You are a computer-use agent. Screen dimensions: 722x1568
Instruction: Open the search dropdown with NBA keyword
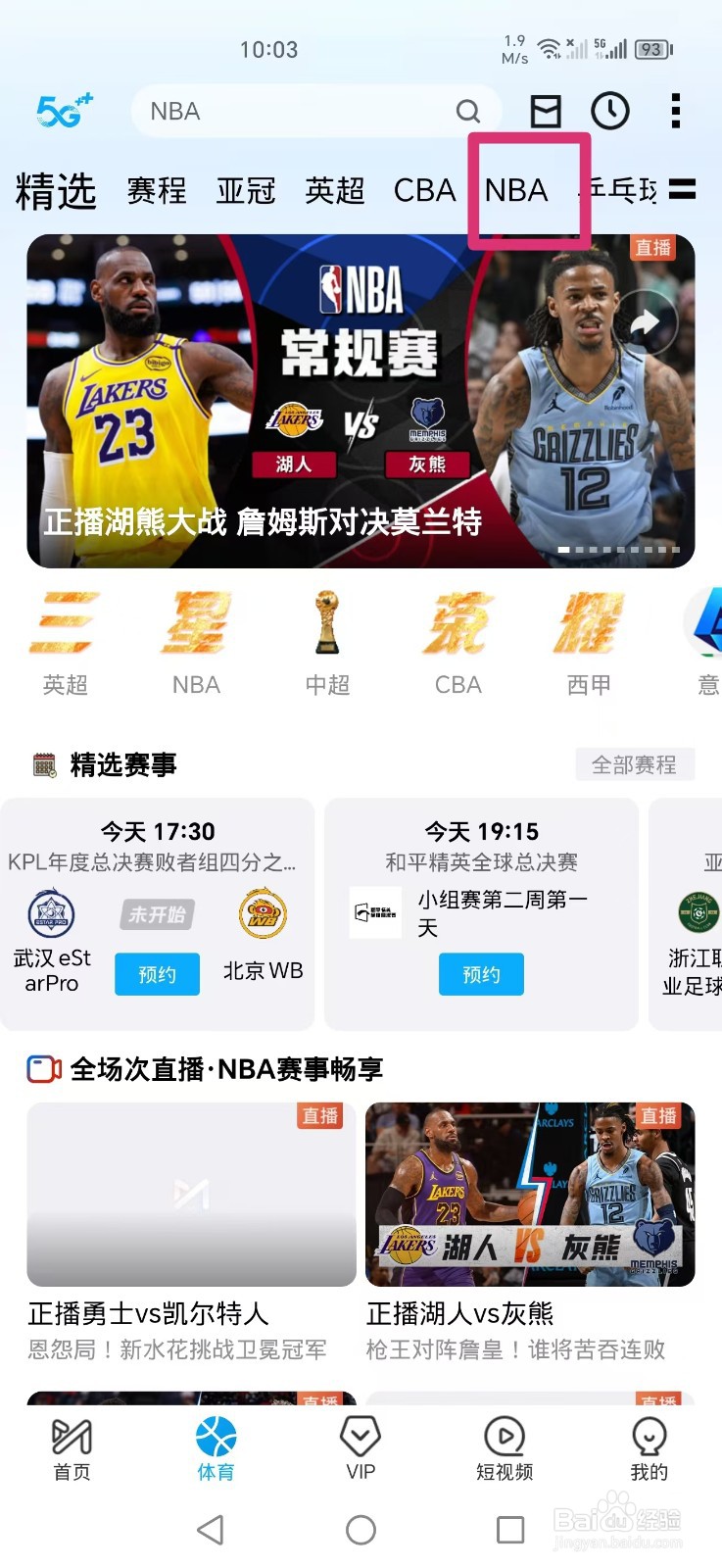[x=313, y=111]
